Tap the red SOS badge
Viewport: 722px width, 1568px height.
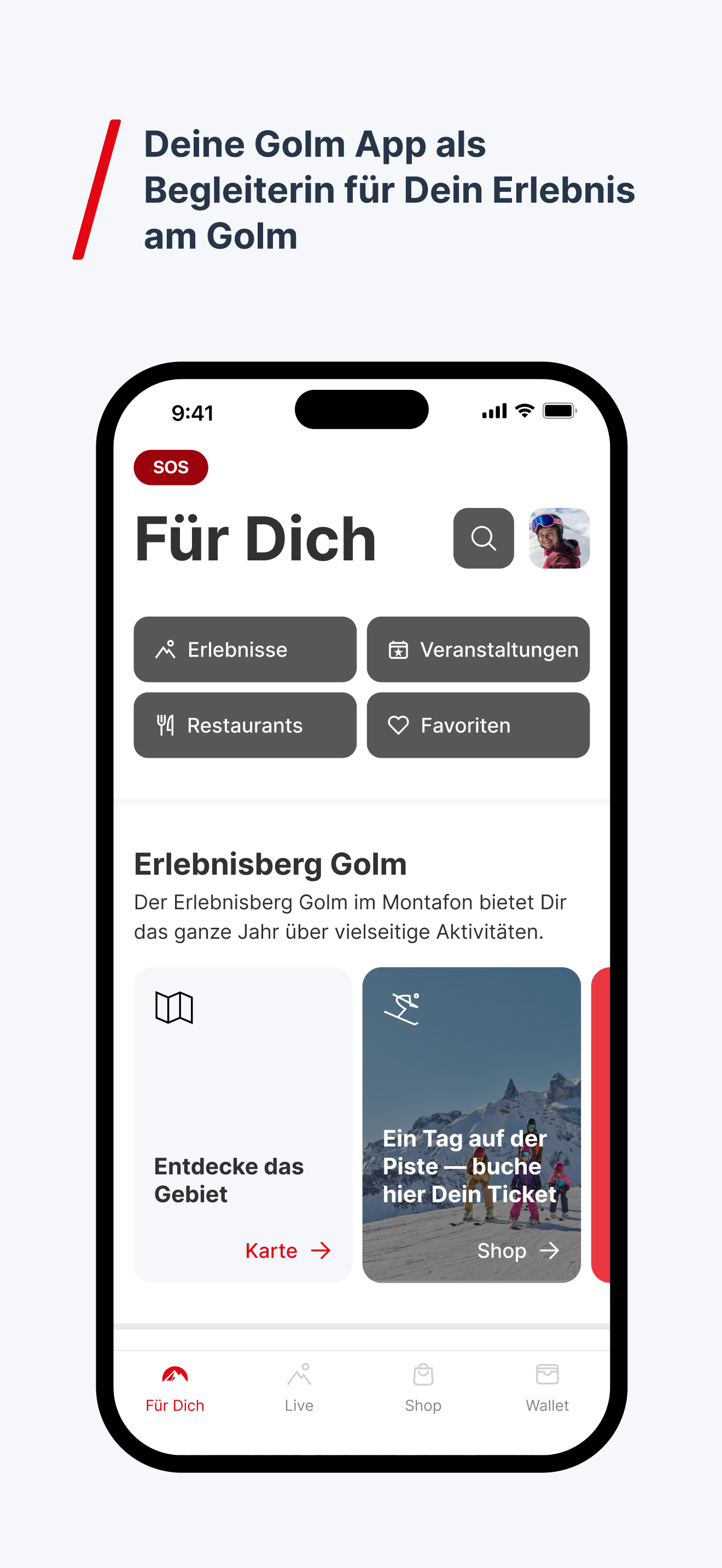(x=171, y=467)
